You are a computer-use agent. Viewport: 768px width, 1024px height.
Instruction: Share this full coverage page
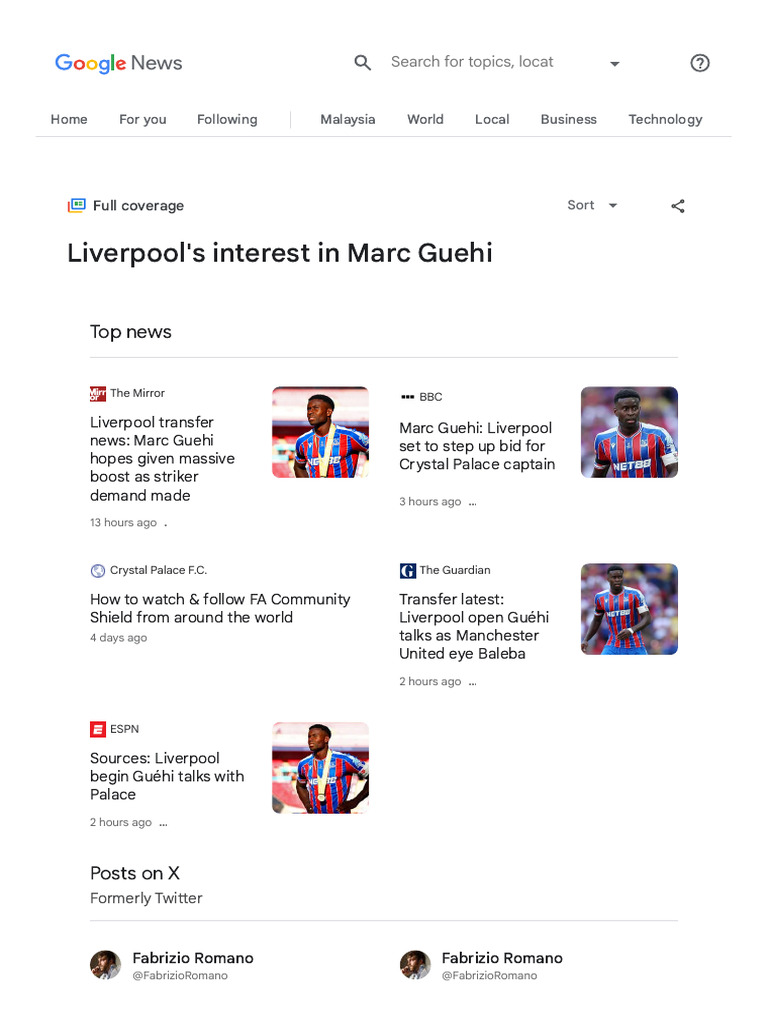tap(678, 206)
